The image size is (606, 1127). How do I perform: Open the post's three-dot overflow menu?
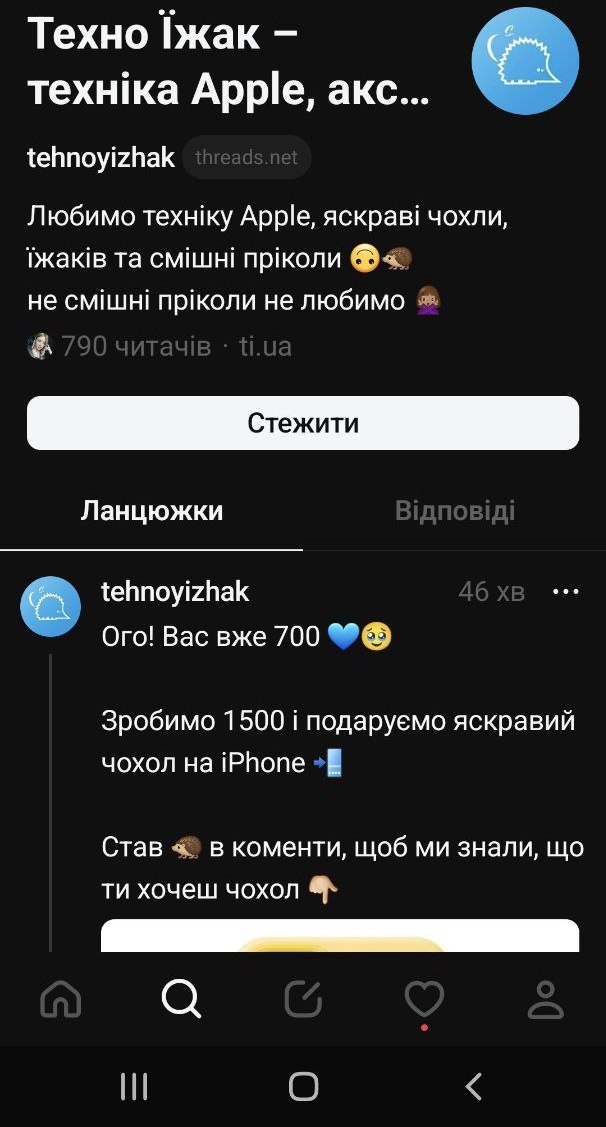click(565, 592)
